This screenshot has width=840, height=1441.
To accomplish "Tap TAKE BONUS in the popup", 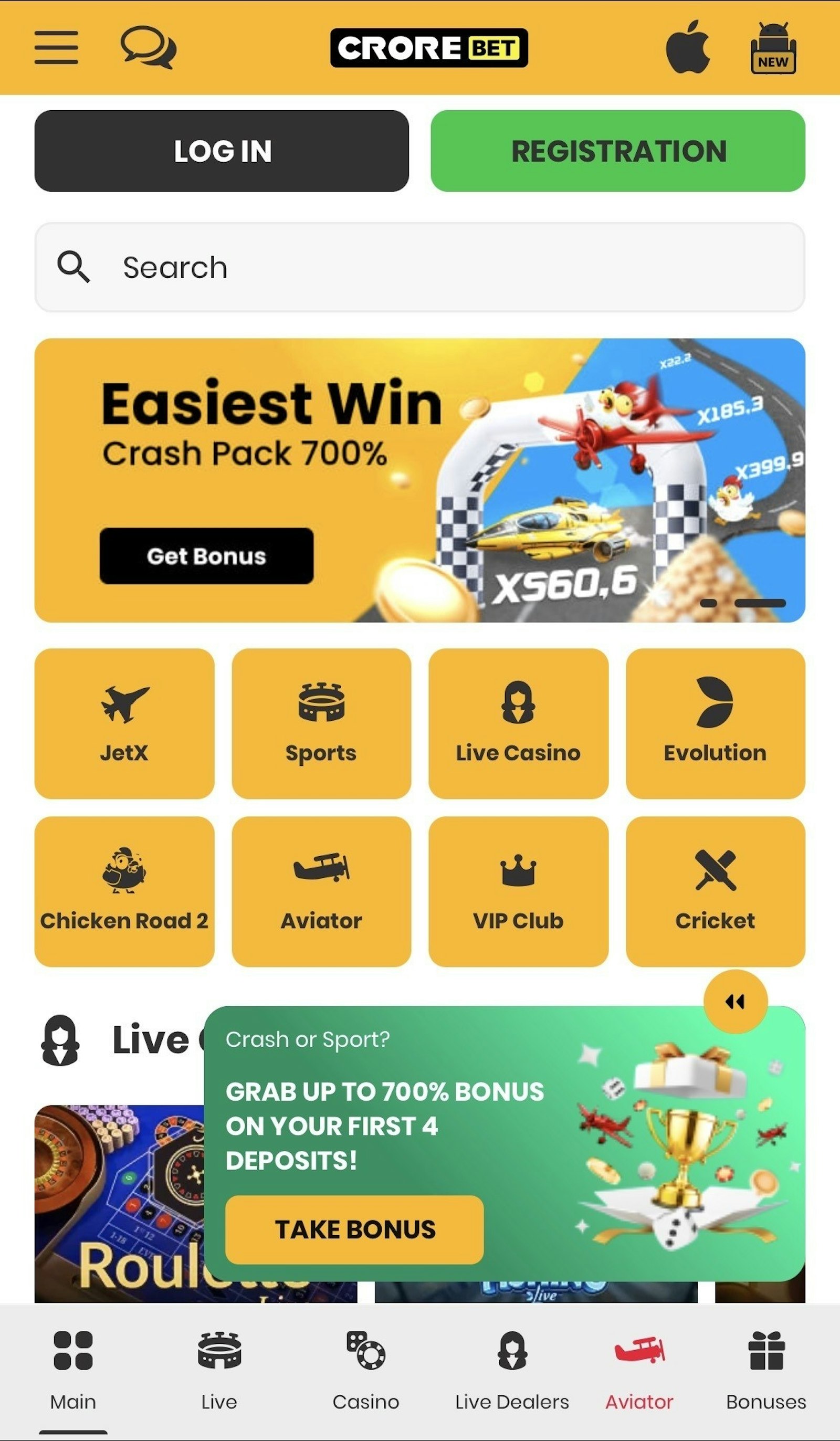I will tap(354, 1229).
